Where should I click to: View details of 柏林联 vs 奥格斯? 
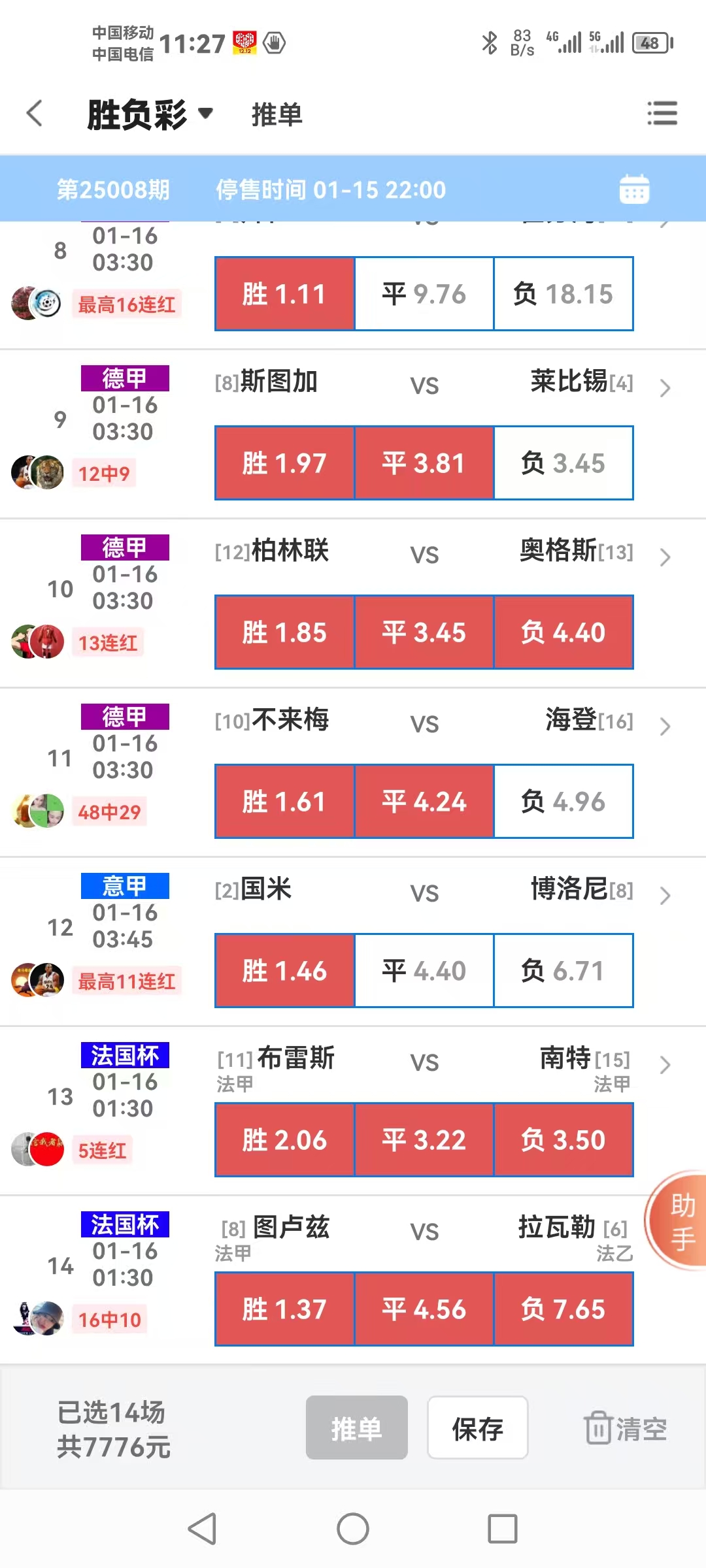[665, 557]
